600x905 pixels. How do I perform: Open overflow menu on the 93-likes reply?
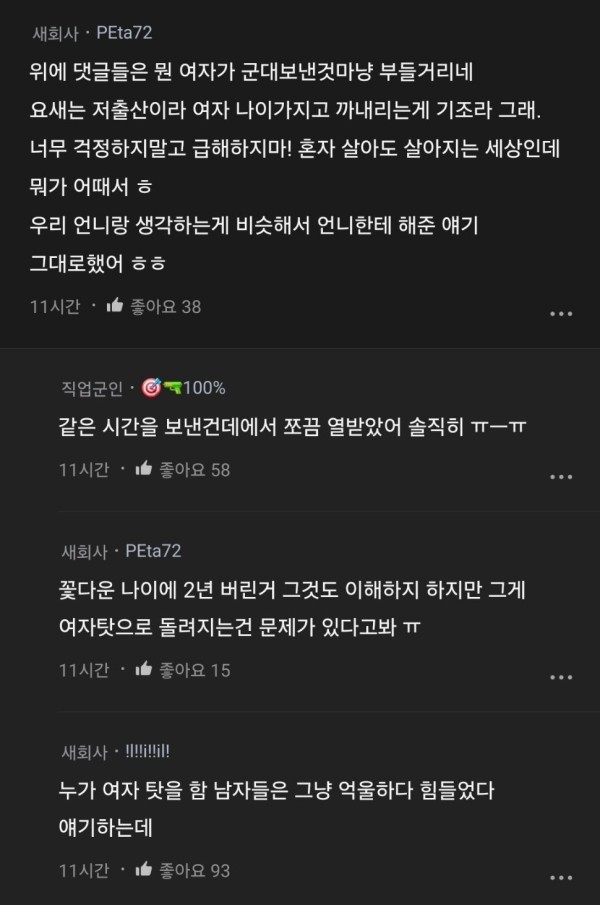click(x=561, y=878)
